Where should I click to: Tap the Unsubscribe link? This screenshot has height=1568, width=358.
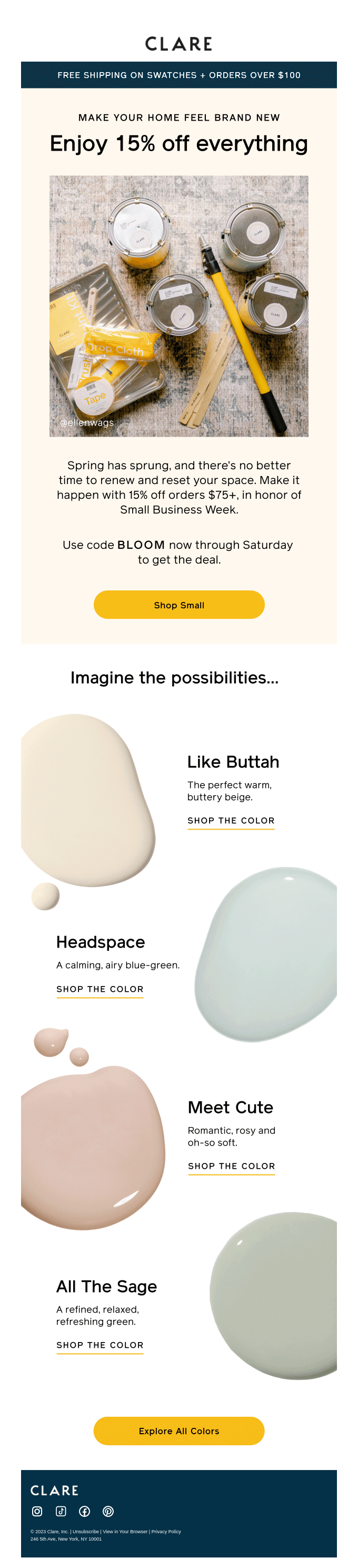(86, 1532)
